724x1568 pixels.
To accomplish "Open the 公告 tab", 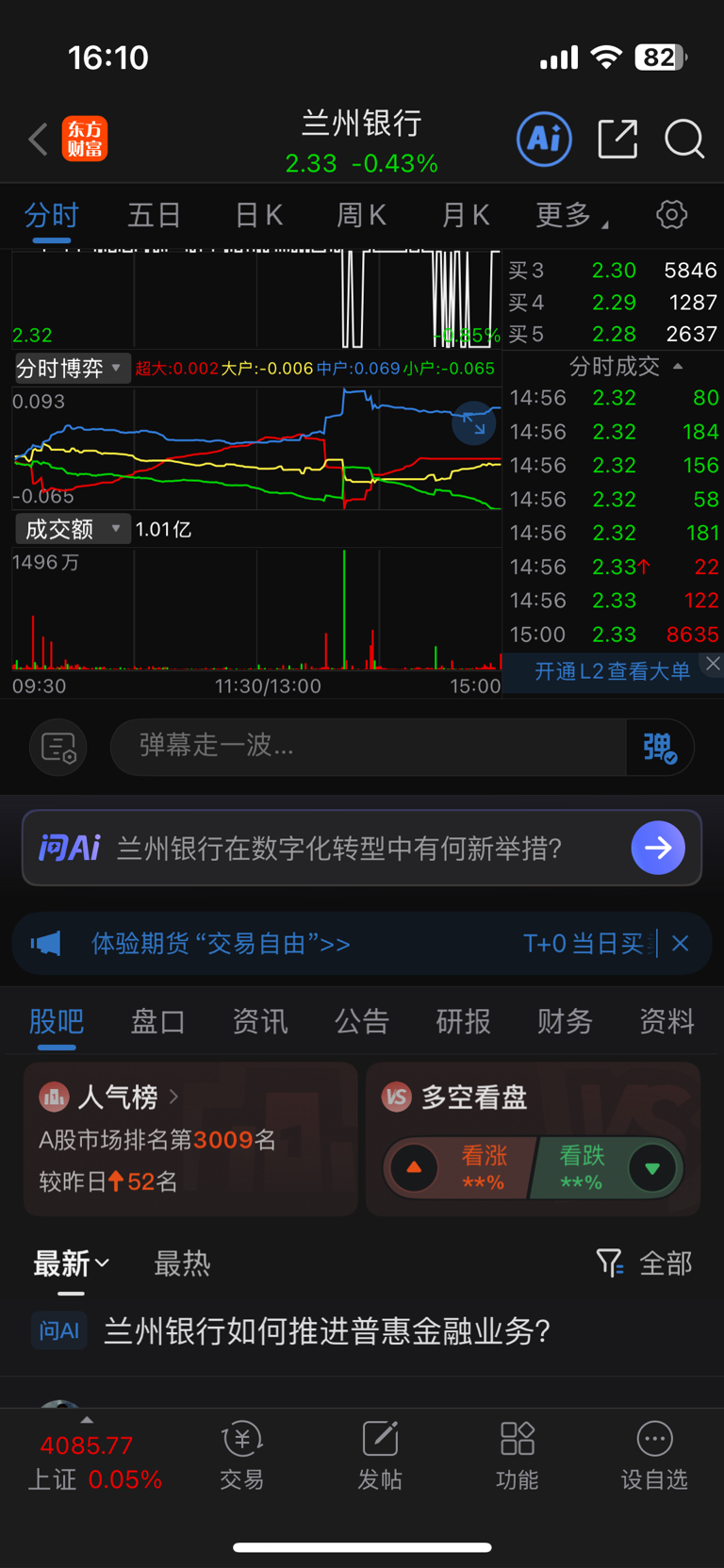I will [361, 1021].
